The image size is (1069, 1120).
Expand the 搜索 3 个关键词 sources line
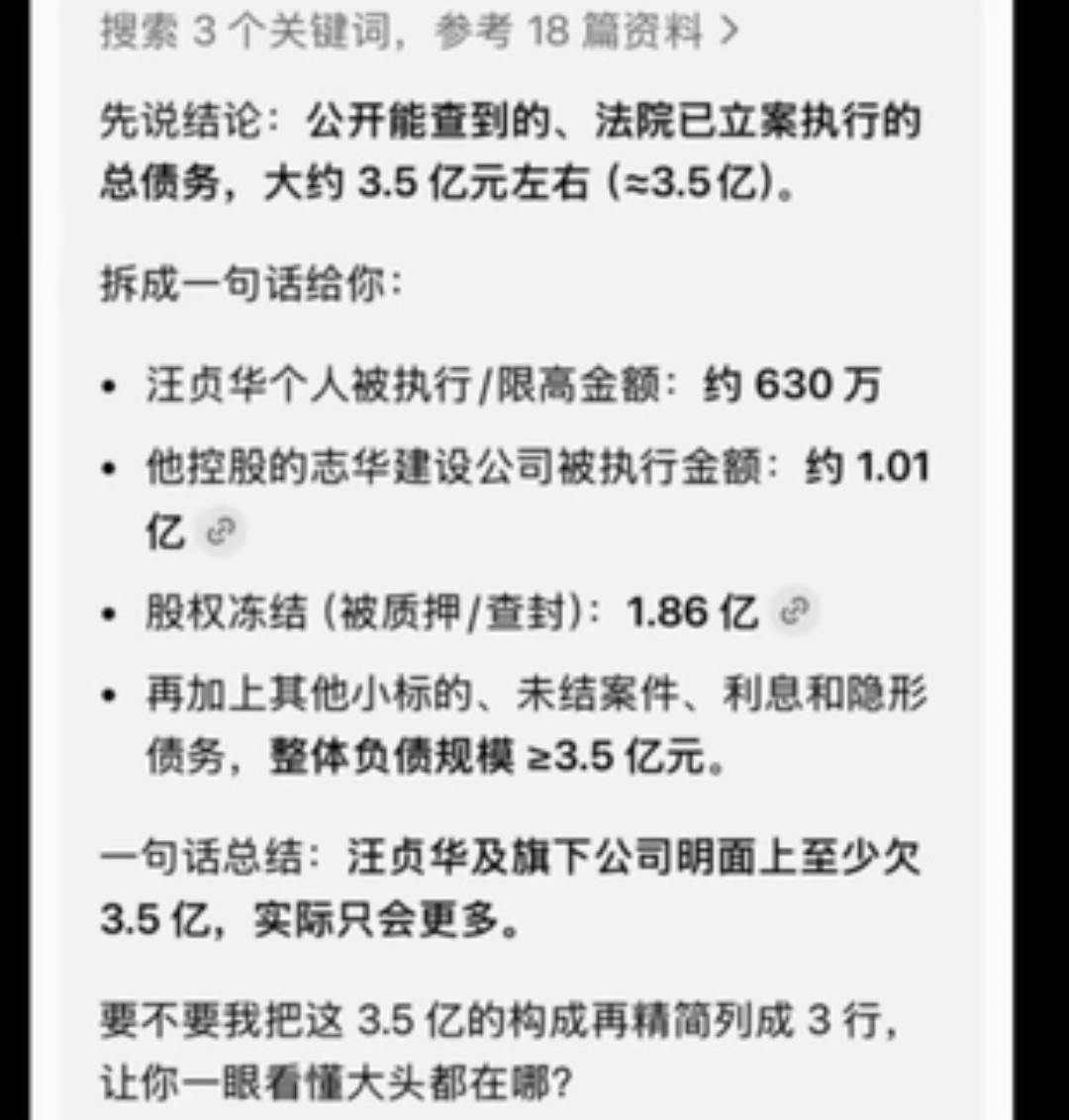[419, 32]
